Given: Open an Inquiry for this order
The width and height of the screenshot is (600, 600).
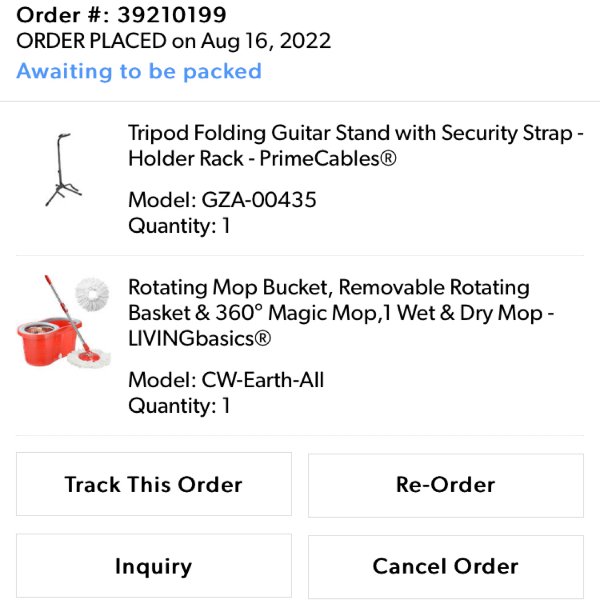Looking at the screenshot, I should [x=154, y=566].
